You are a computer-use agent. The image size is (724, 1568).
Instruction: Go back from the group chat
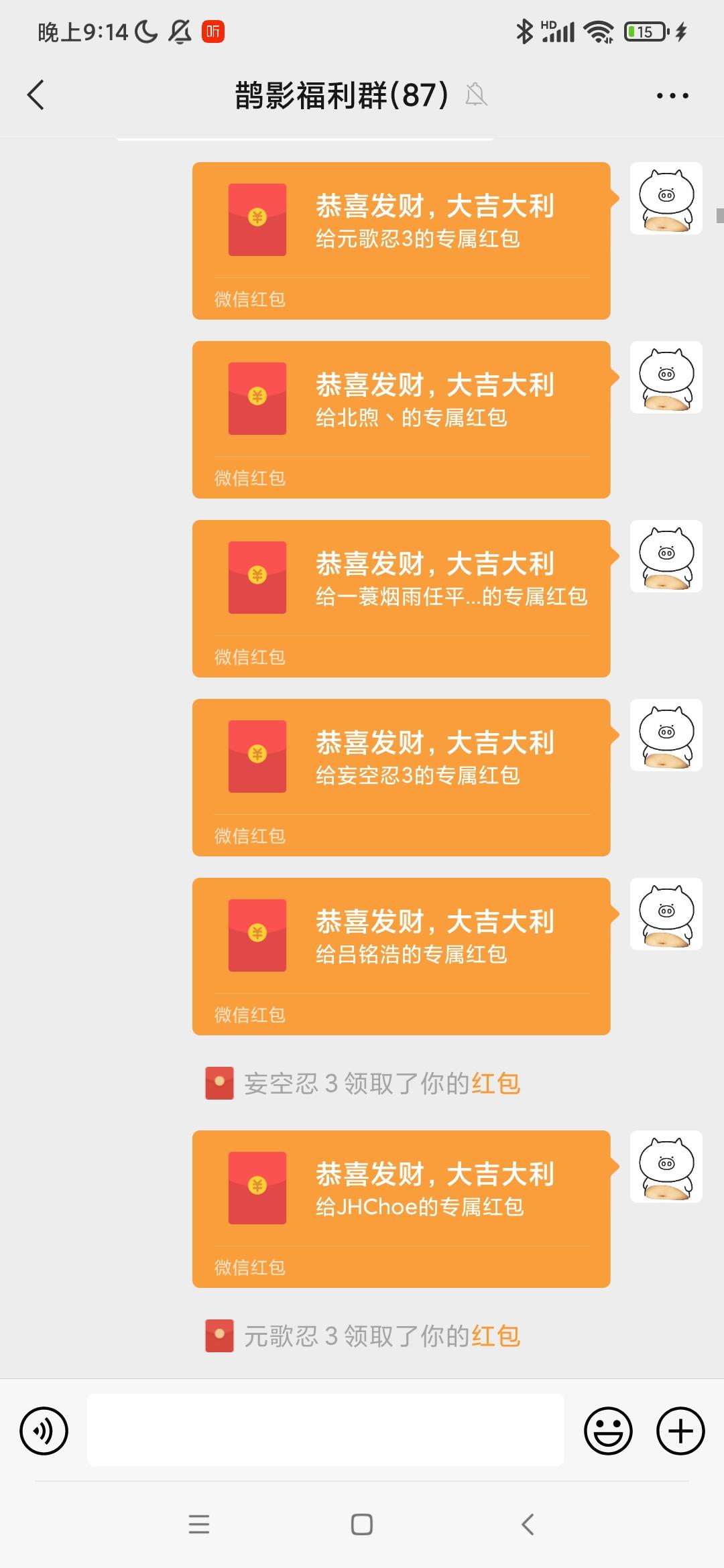[x=36, y=95]
